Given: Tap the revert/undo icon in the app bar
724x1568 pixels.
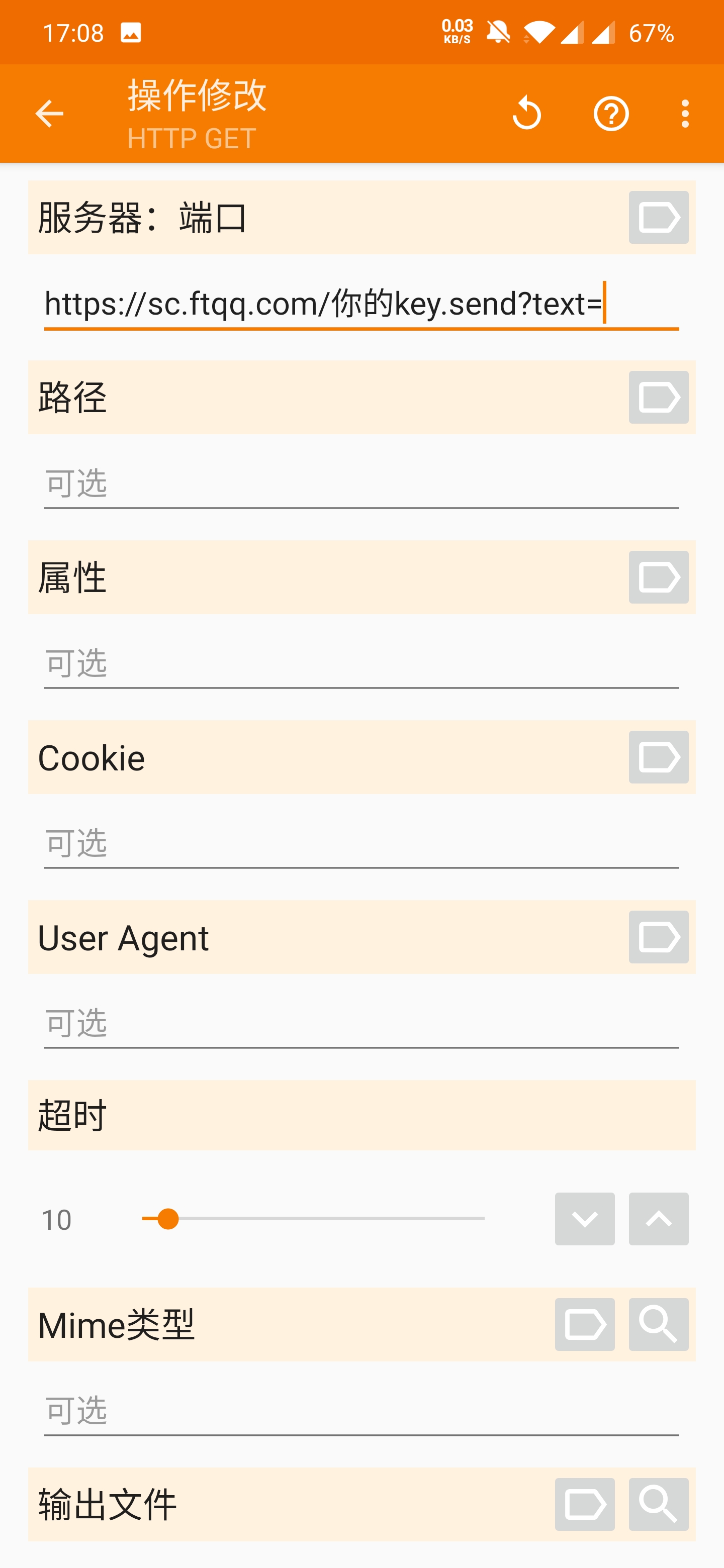Looking at the screenshot, I should (x=527, y=114).
